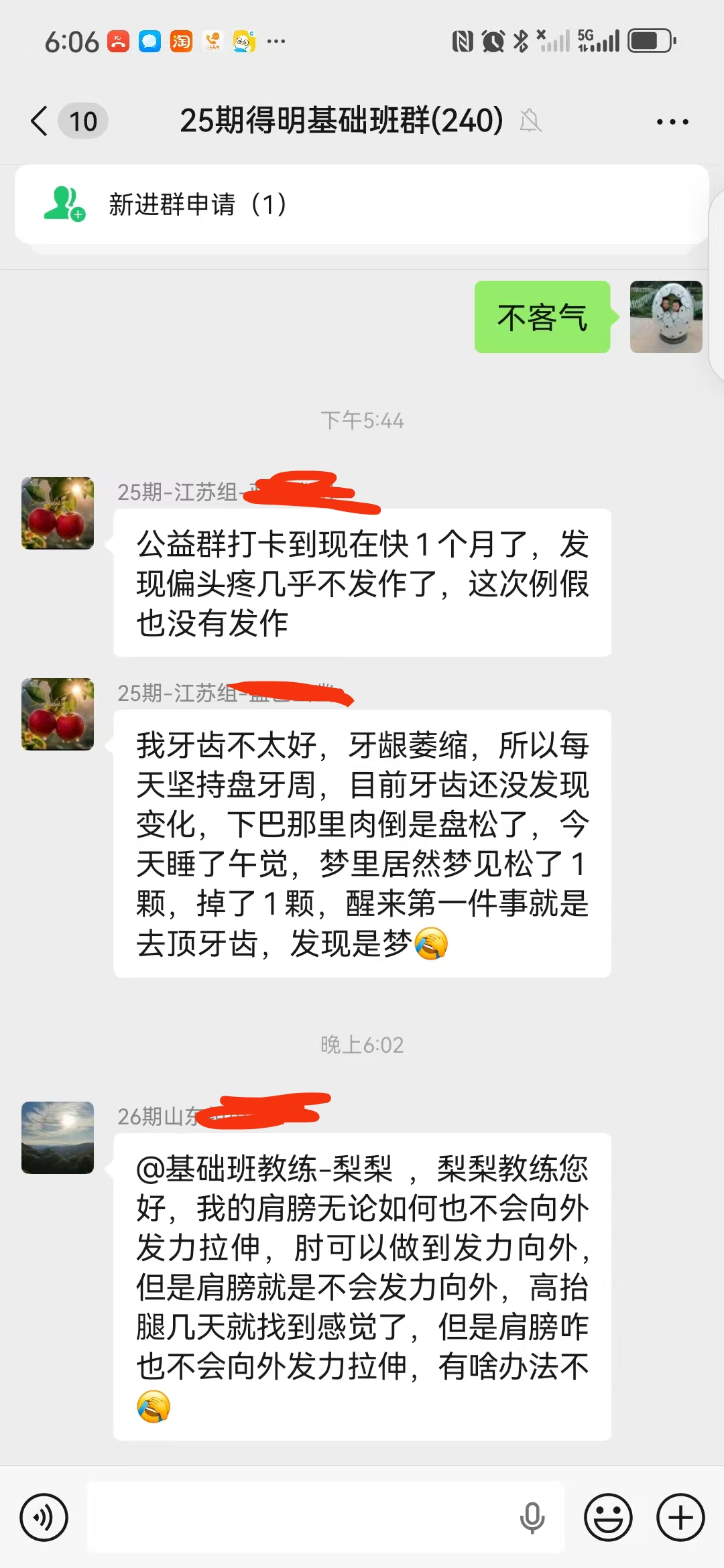724x1568 pixels.
Task: Start voice-to-text with the microphone icon
Action: click(532, 1517)
